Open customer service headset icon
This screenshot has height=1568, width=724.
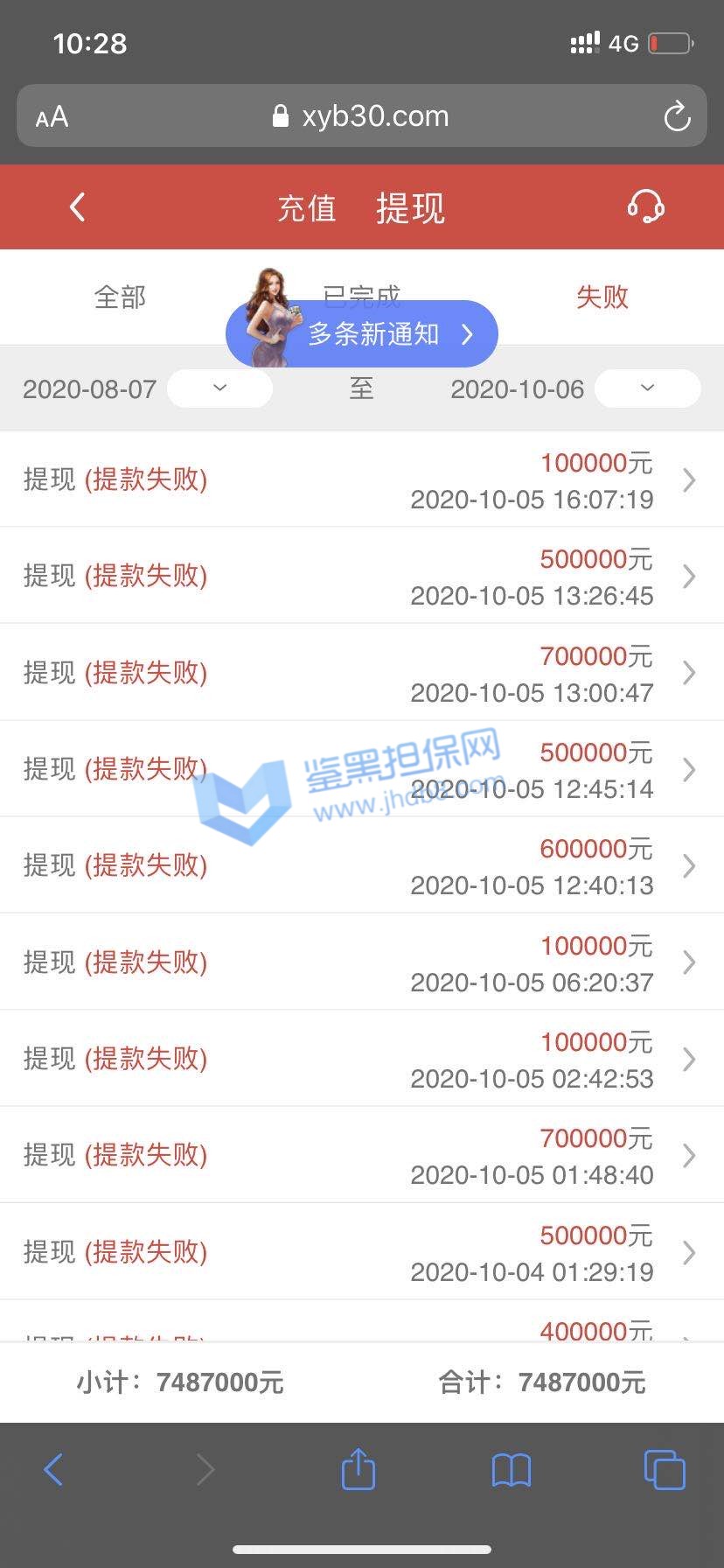click(645, 207)
